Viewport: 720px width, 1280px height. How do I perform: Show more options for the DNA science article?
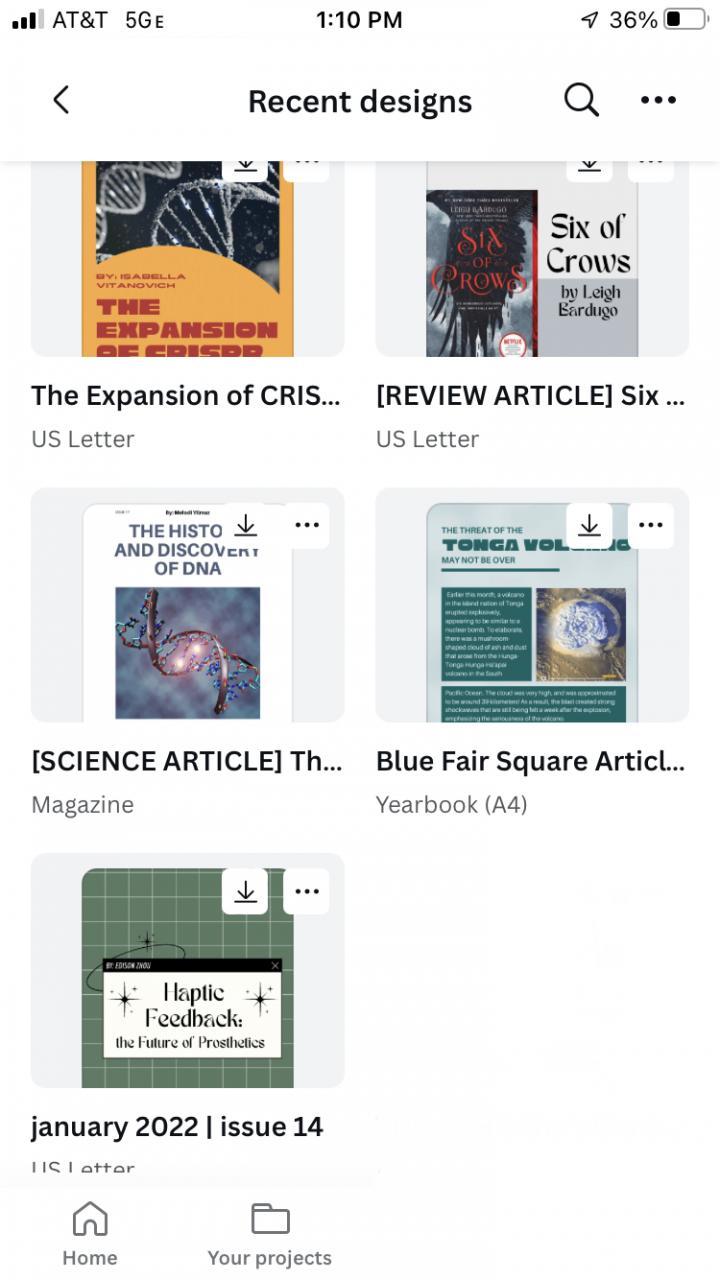click(306, 525)
